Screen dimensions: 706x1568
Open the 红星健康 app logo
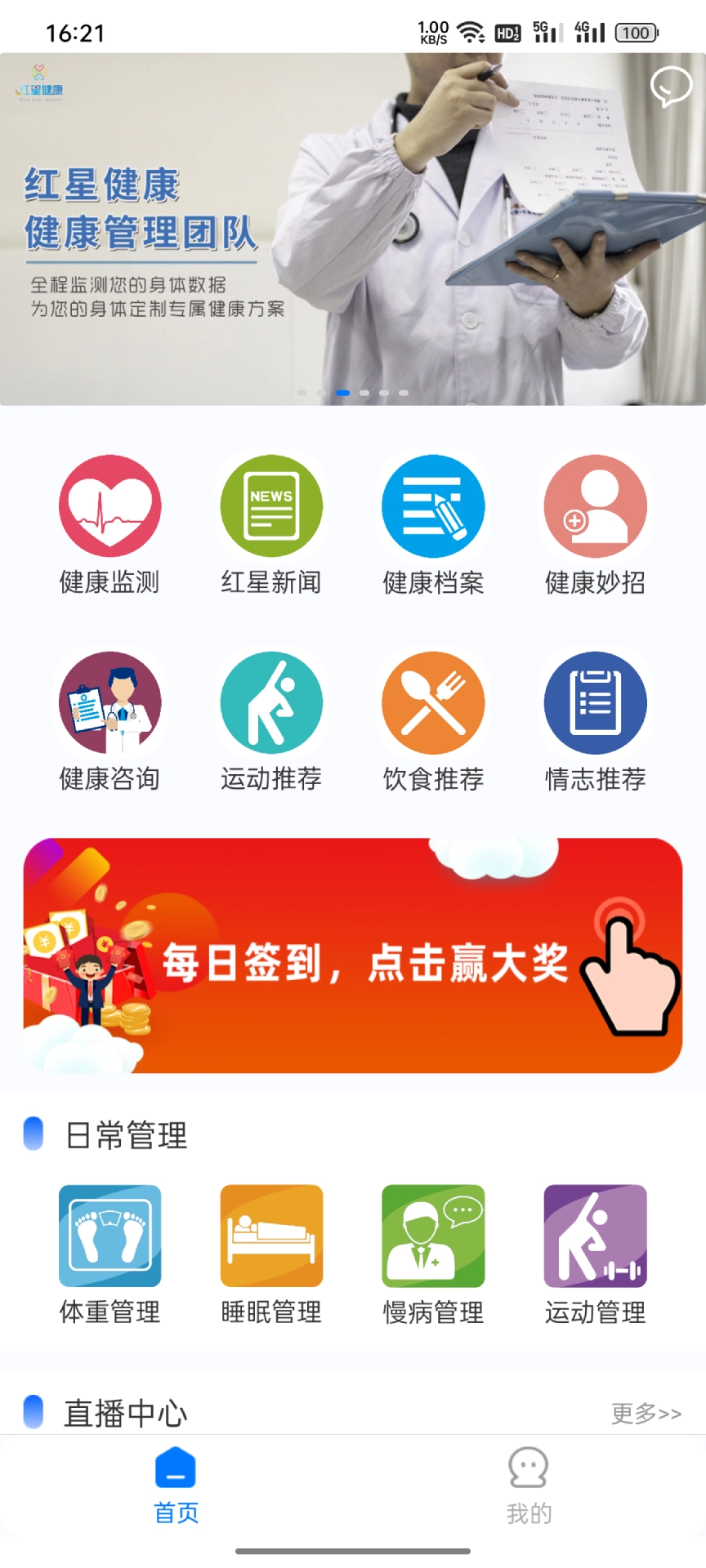41,86
